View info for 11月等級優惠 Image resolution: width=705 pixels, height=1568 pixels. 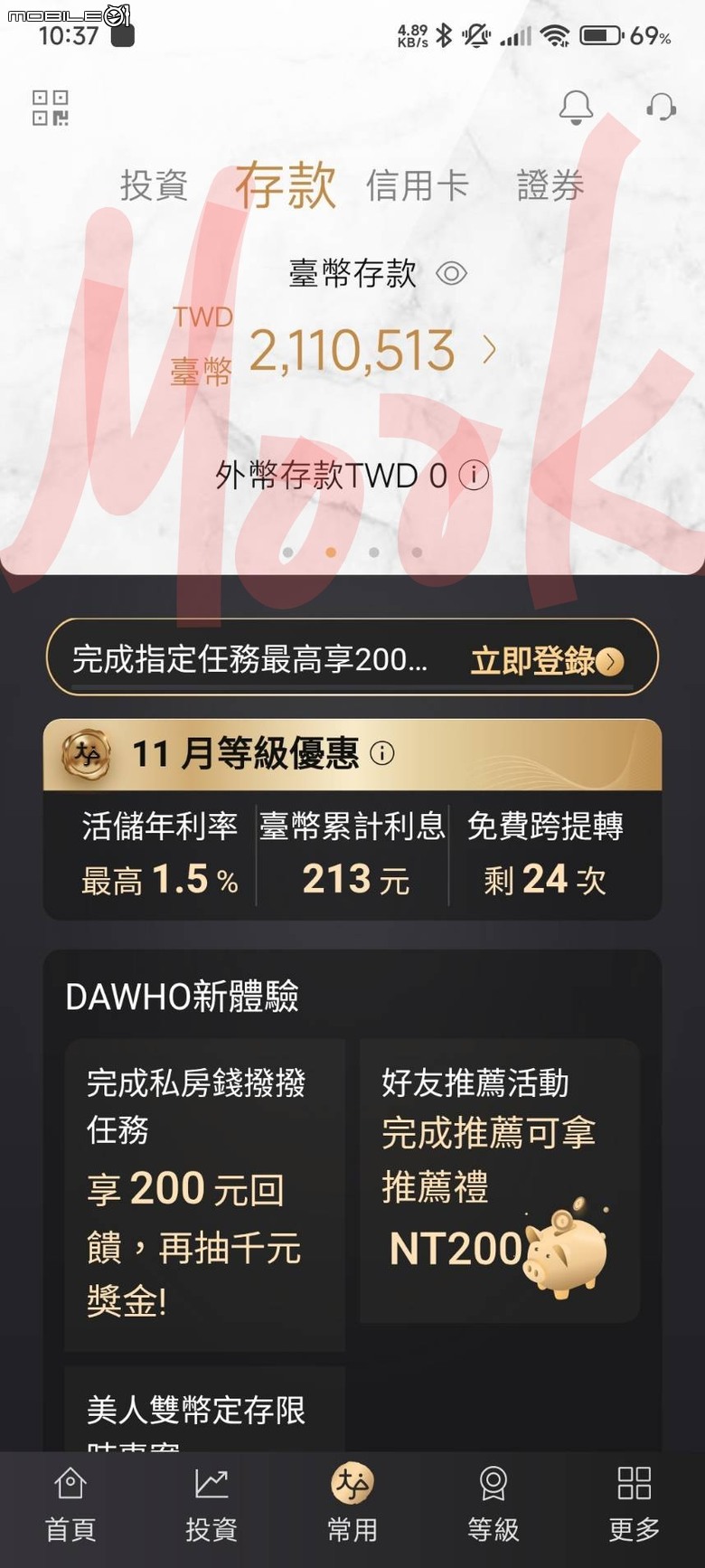(382, 753)
